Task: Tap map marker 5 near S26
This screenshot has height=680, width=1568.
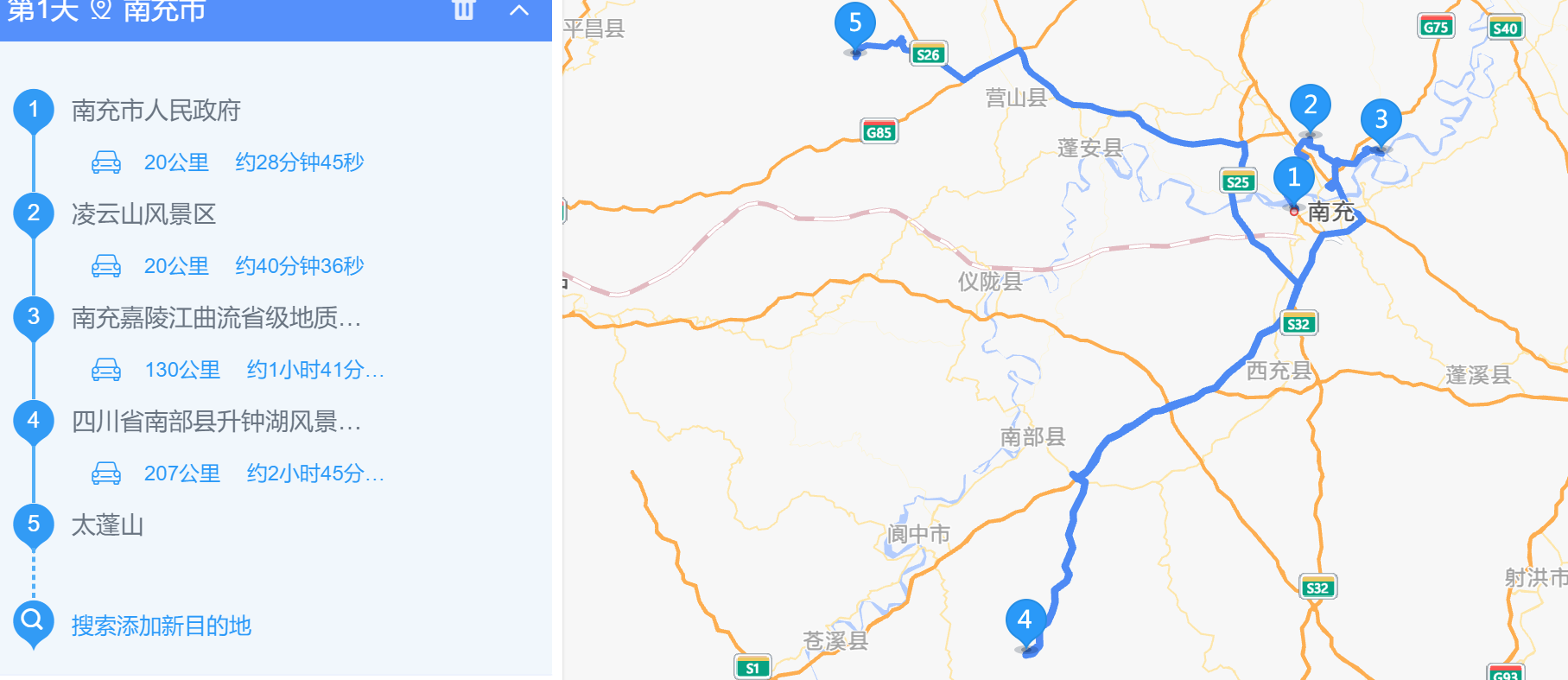Action: tap(854, 23)
